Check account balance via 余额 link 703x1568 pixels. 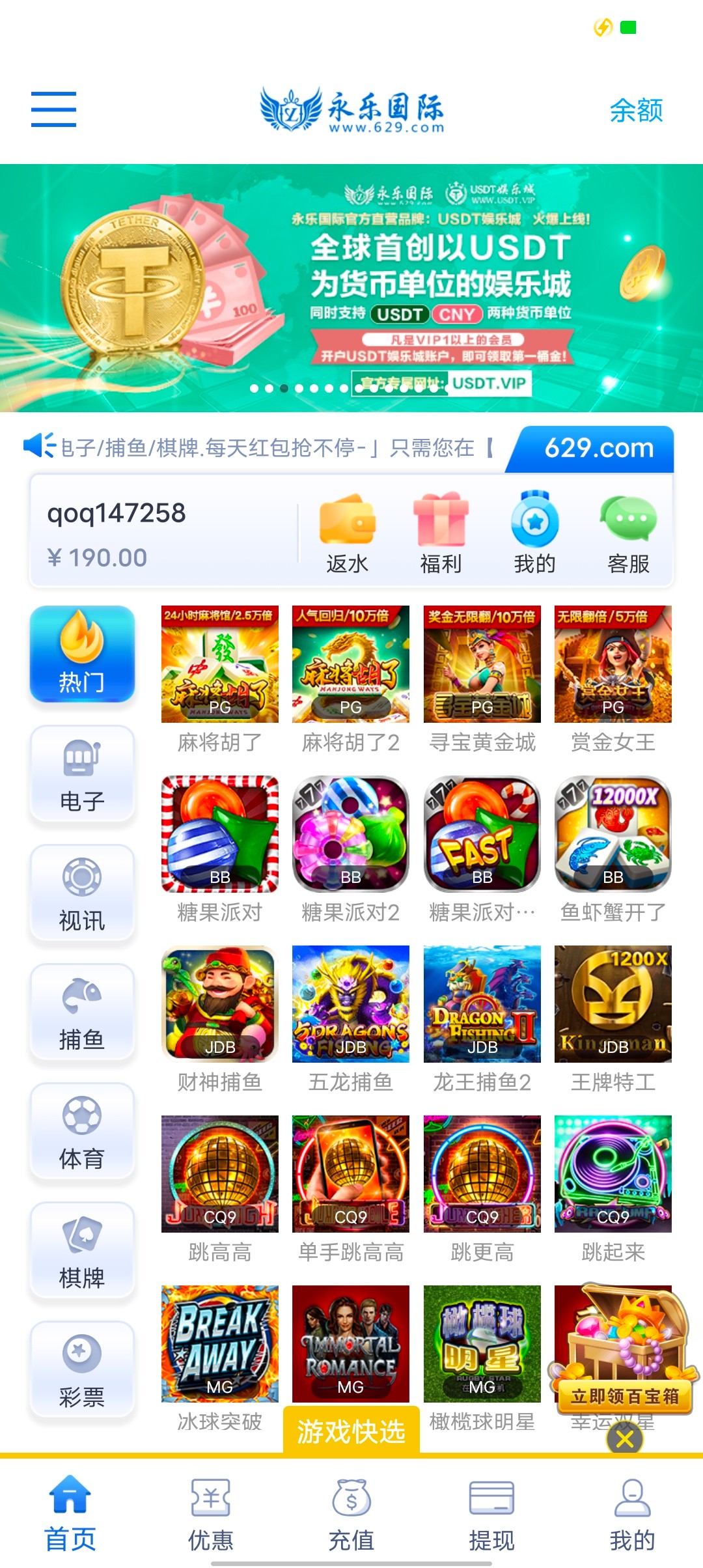coord(636,111)
